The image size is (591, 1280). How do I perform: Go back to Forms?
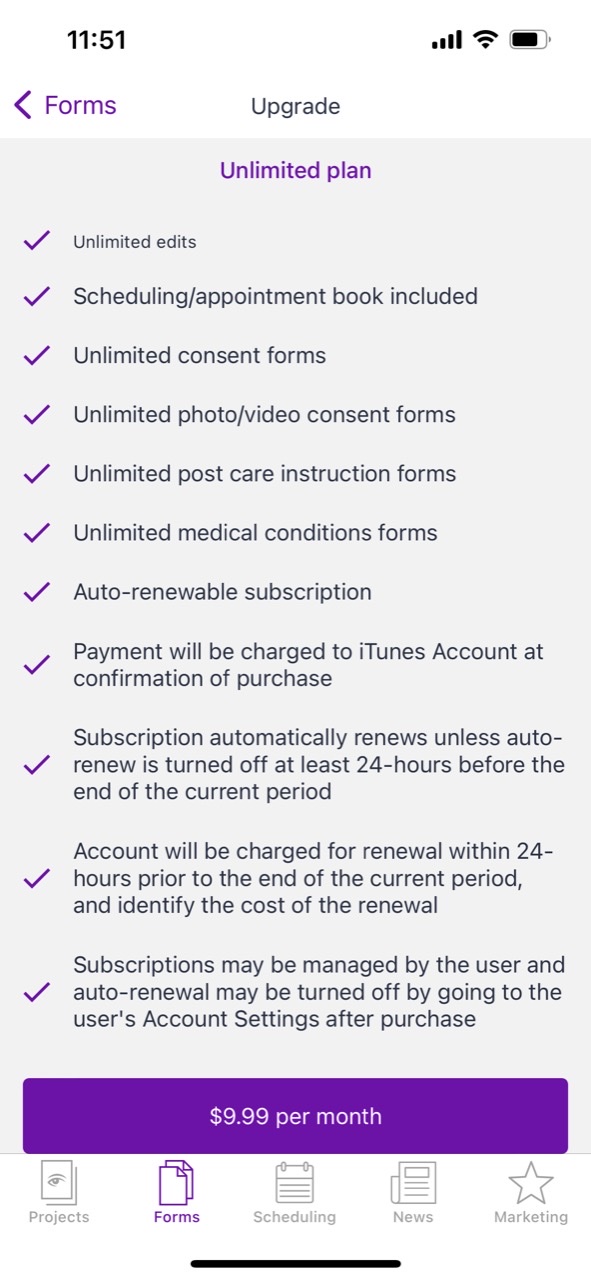(x=65, y=105)
